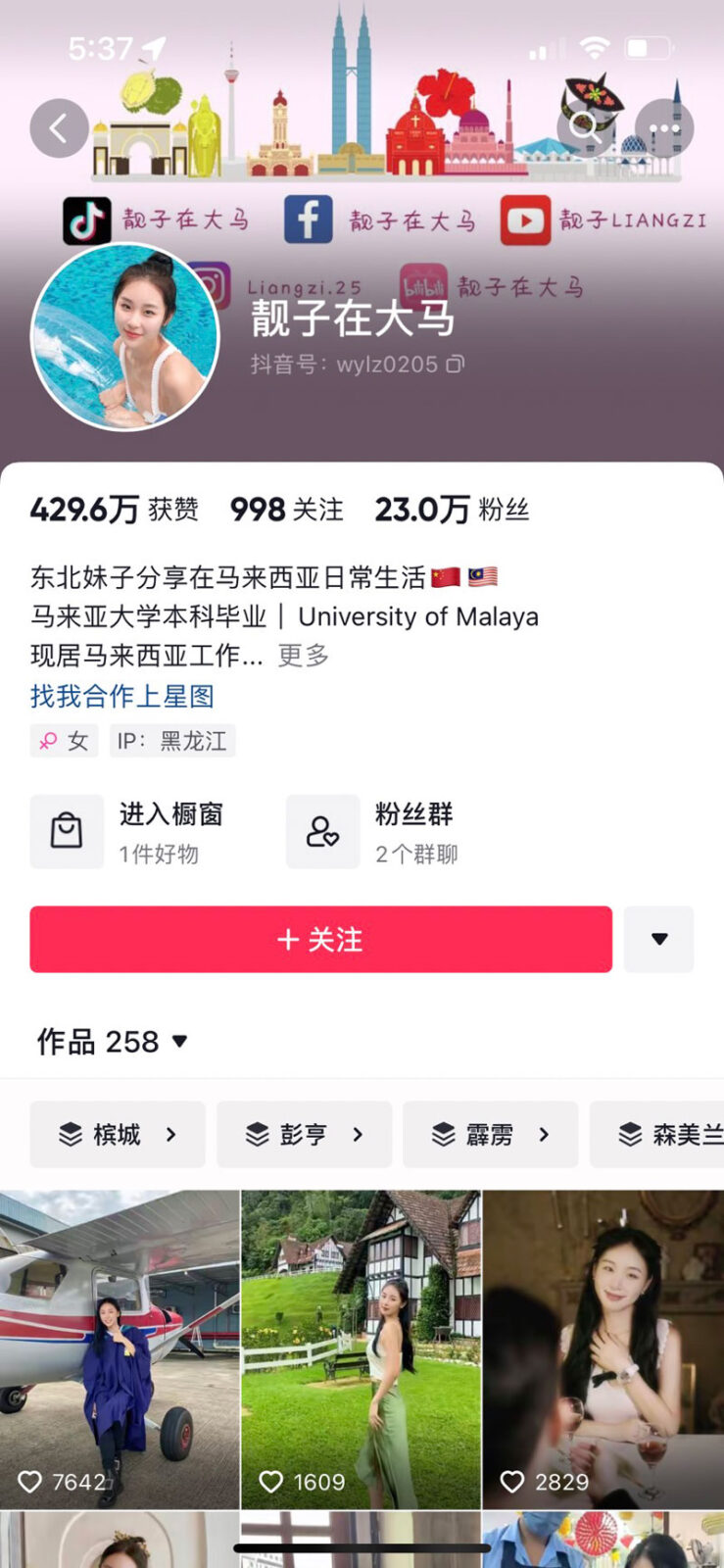The height and width of the screenshot is (1568, 724).
Task: Open the 霹雳 collection
Action: click(490, 1135)
